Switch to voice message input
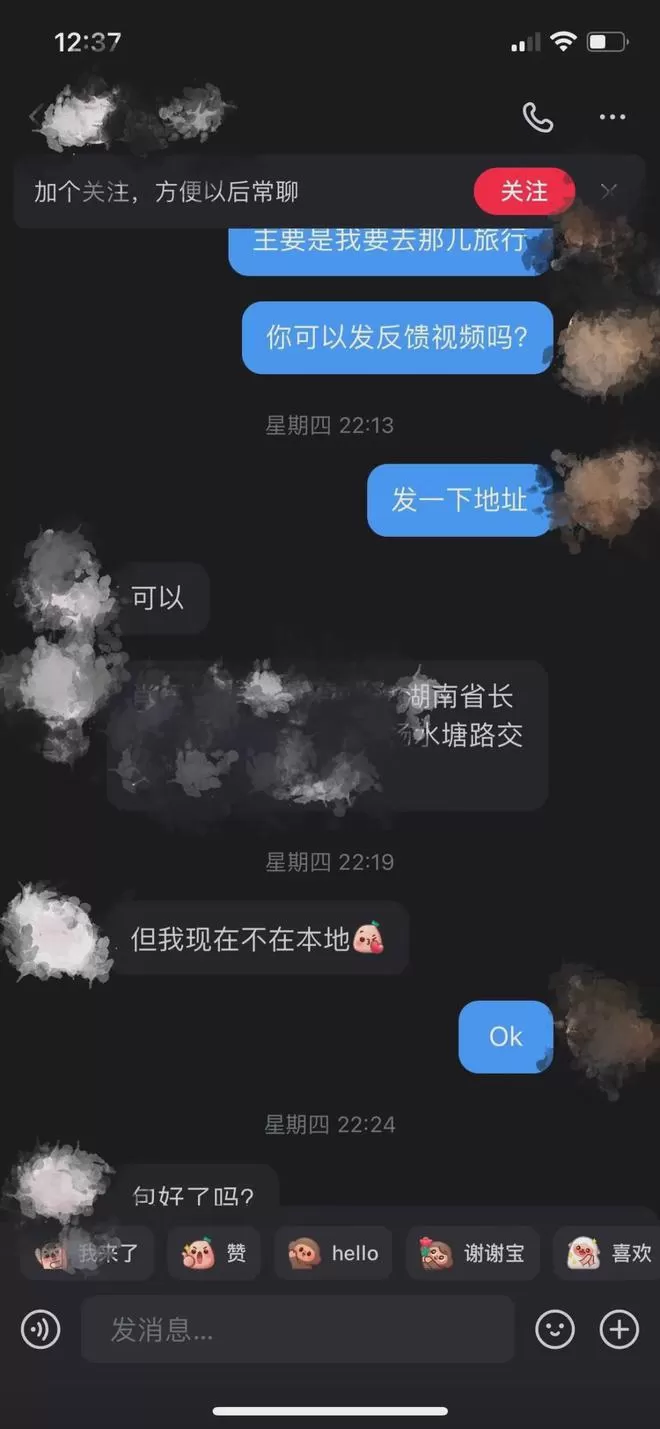Screen dimensions: 660x1429 (x=41, y=1329)
